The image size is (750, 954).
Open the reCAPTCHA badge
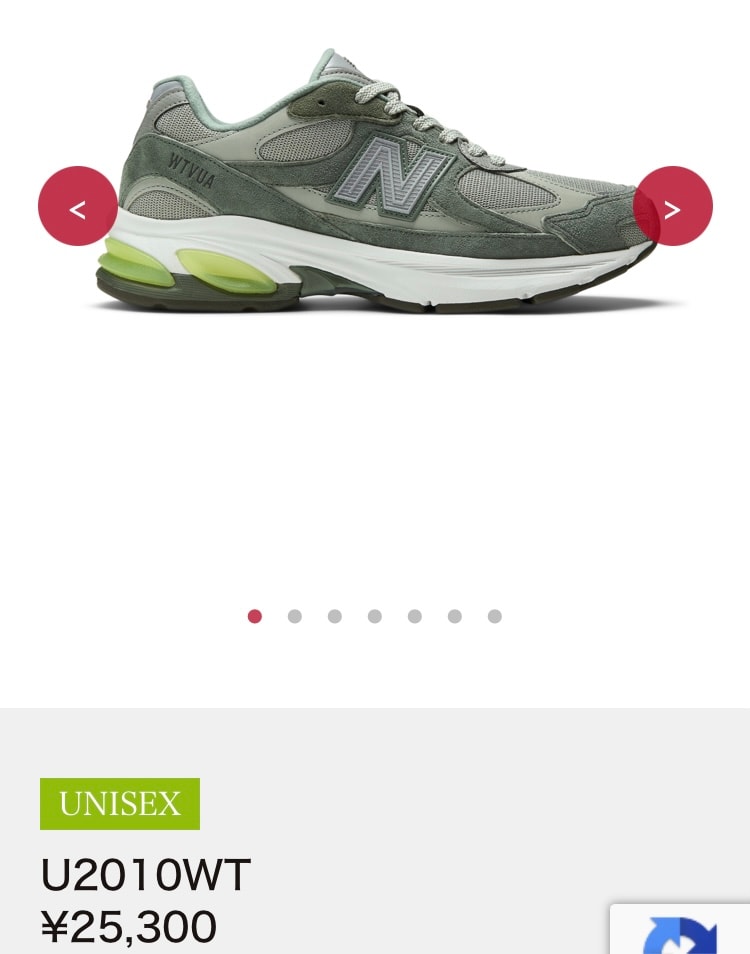click(x=680, y=931)
